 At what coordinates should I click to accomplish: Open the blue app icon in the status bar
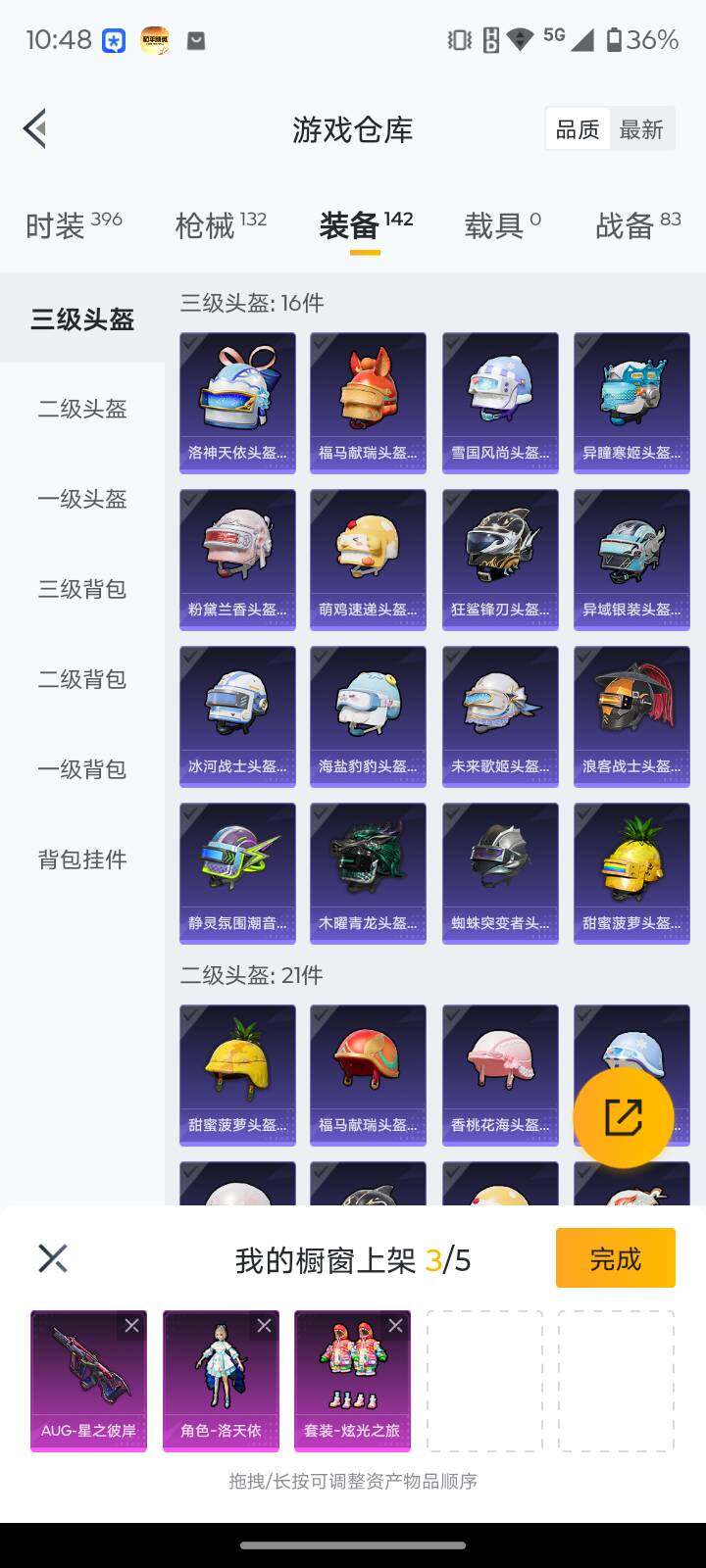[113, 40]
